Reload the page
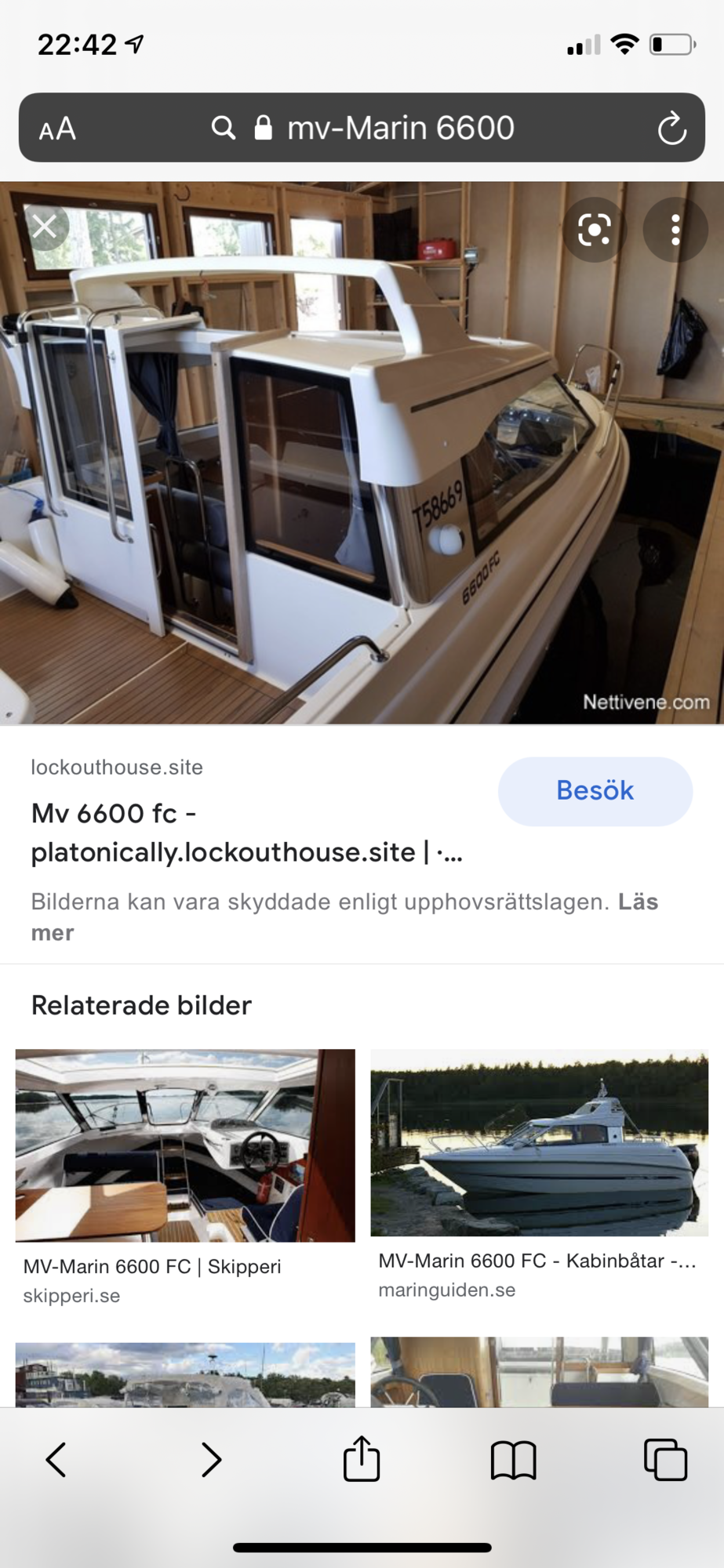The height and width of the screenshot is (1568, 724). coord(671,129)
